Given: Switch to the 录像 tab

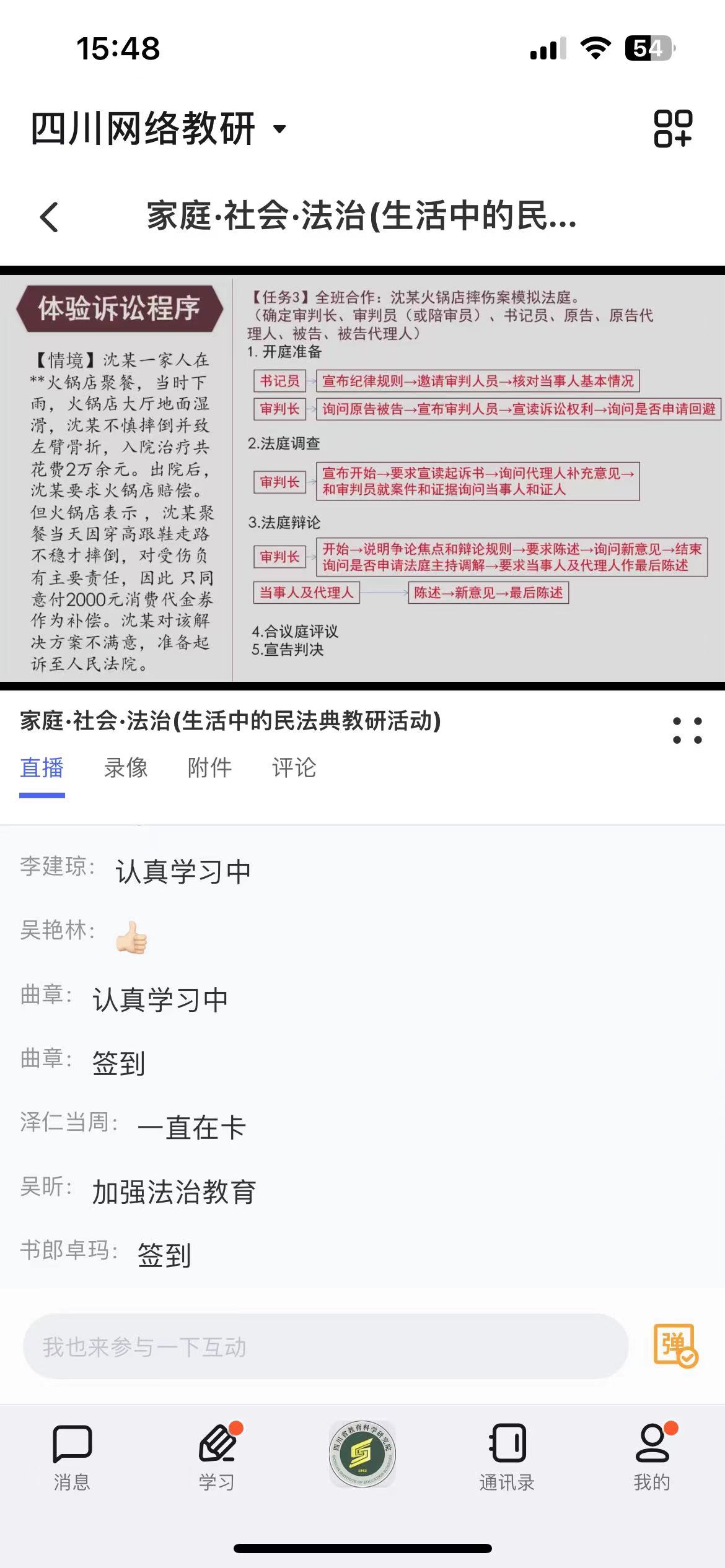Looking at the screenshot, I should (x=126, y=768).
